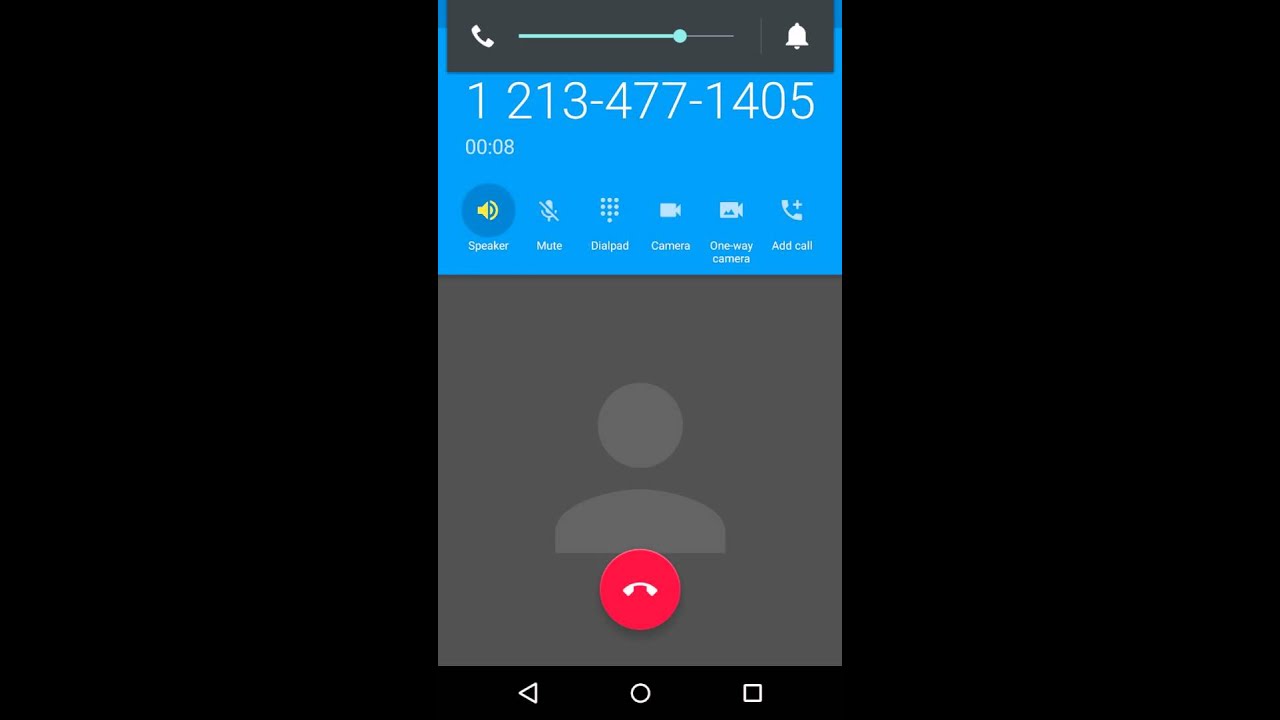This screenshot has height=720, width=1280.
Task: Turn off the Speaker
Action: pos(488,211)
